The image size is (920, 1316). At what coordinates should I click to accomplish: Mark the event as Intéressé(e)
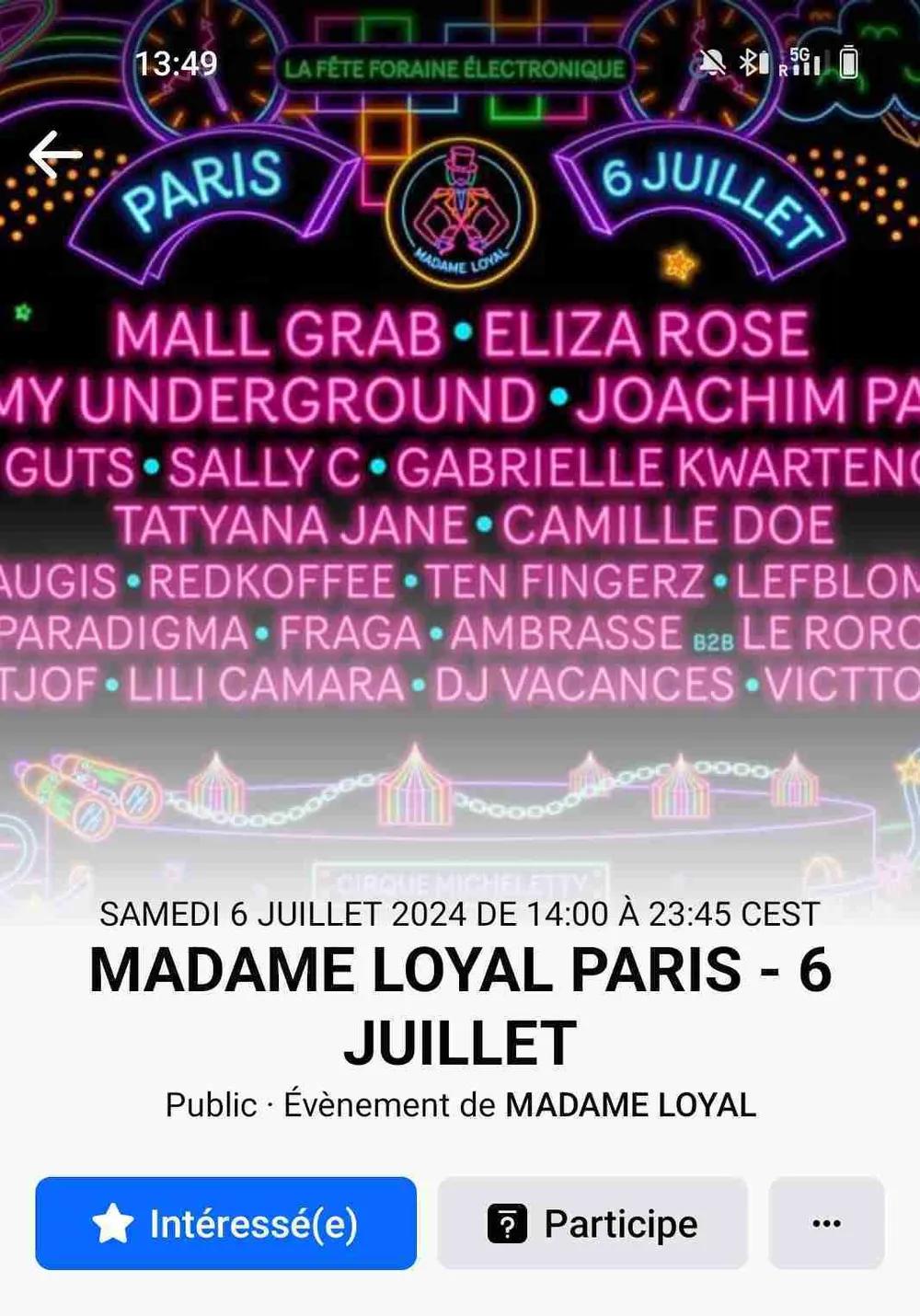click(x=225, y=1223)
